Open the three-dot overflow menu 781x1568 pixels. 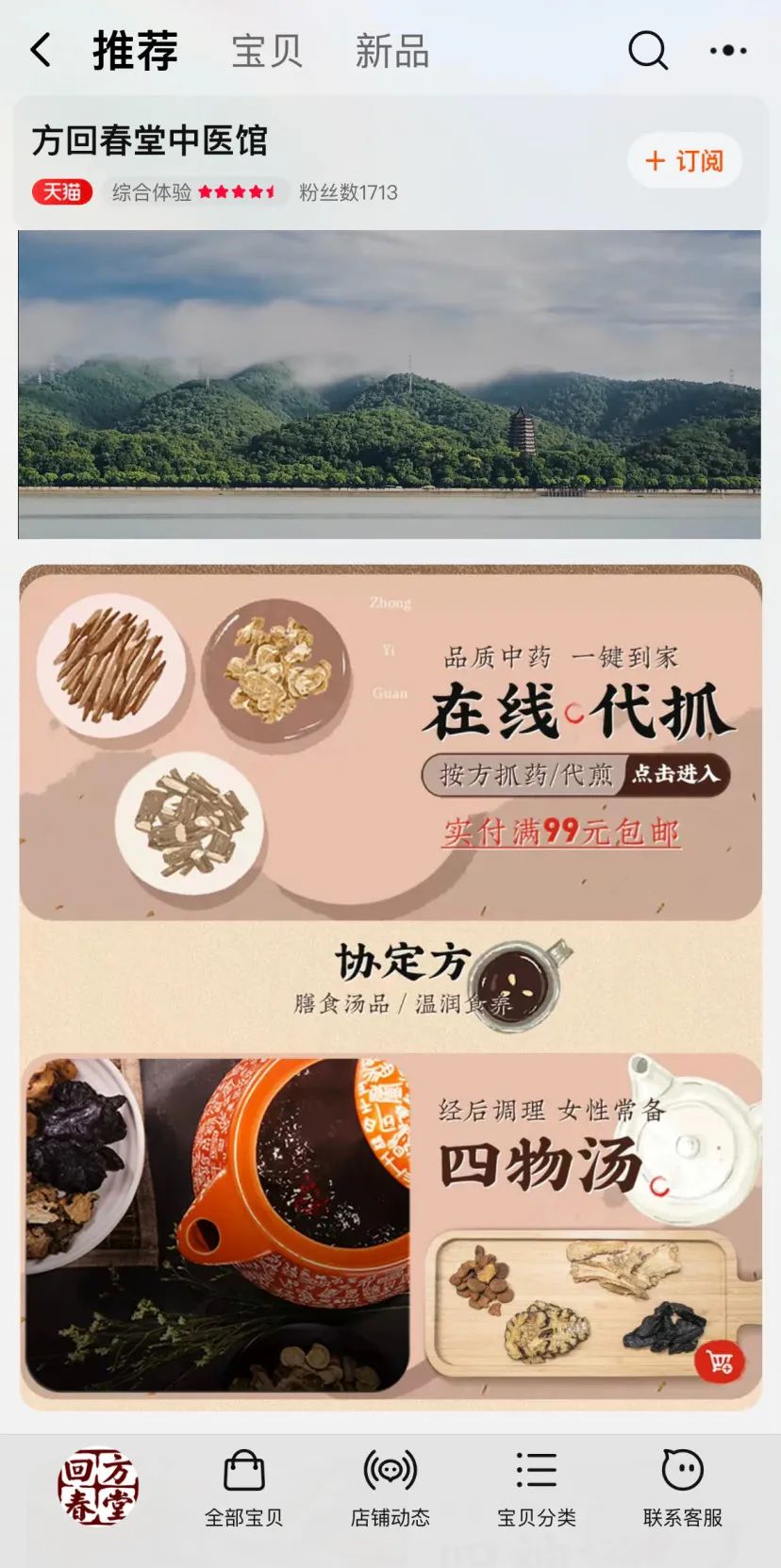(x=728, y=50)
